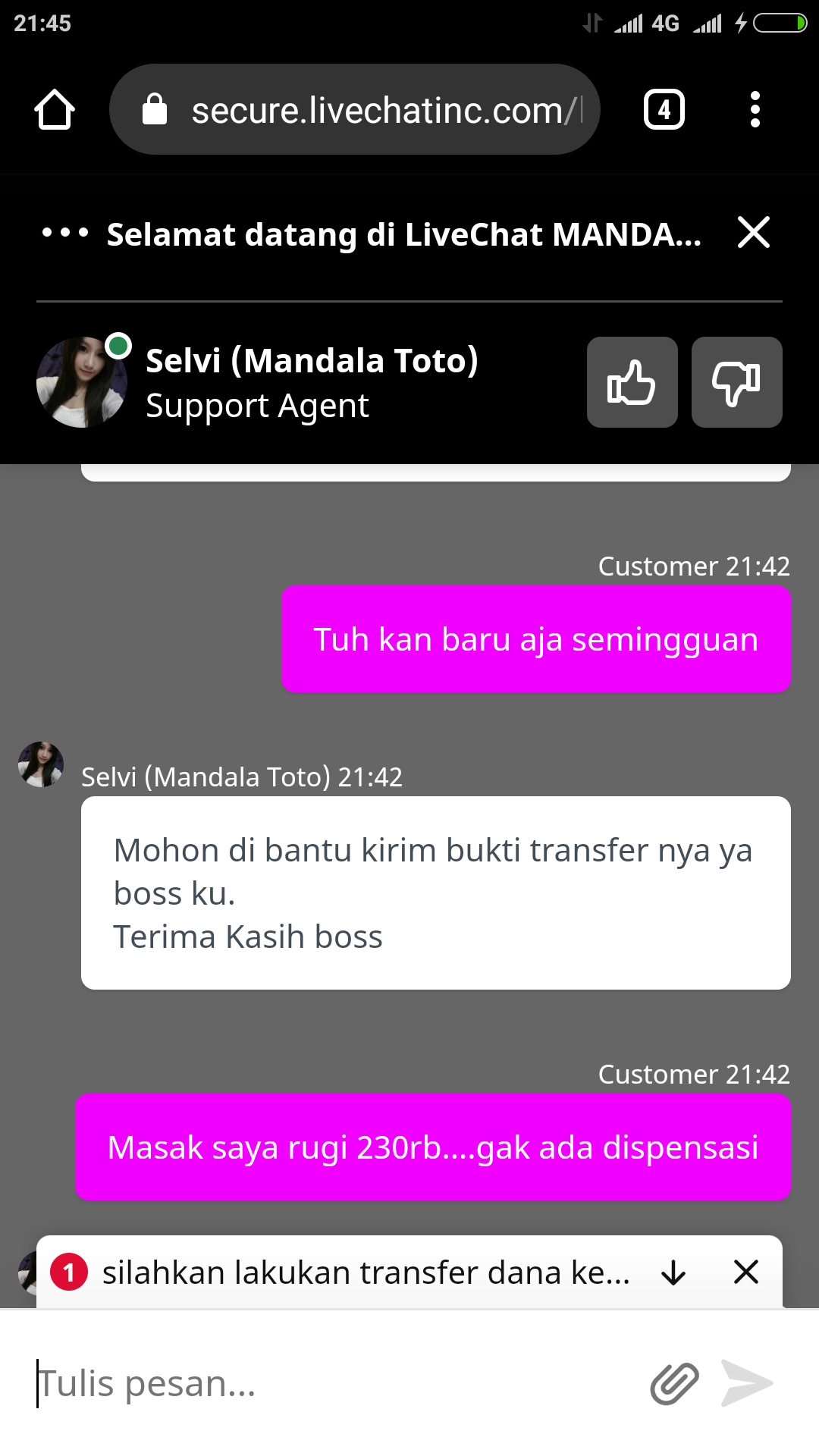Send the message
This screenshot has height=1456, width=819.
[747, 1383]
